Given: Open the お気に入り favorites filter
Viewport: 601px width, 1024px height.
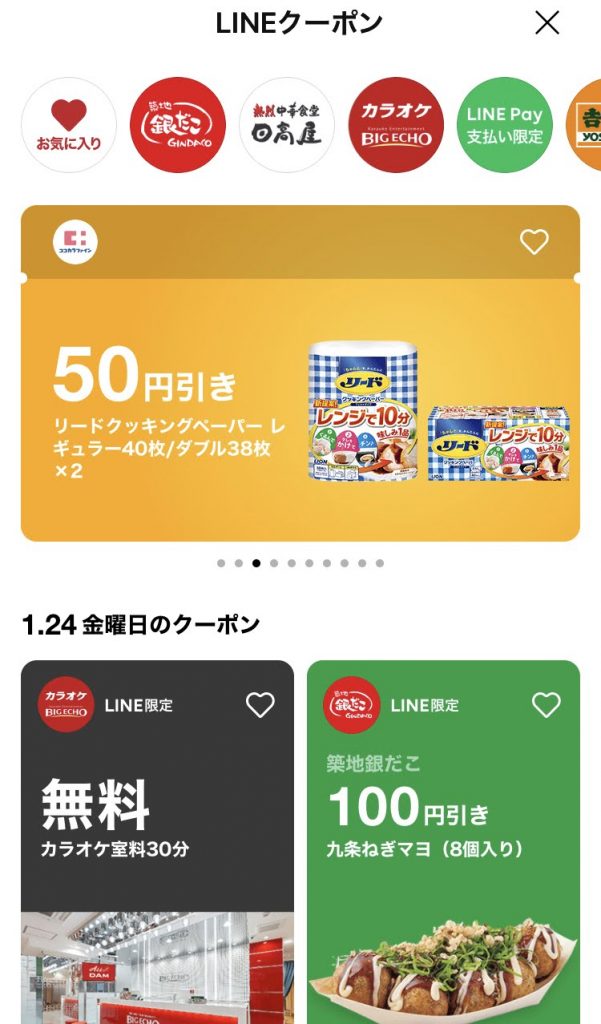Looking at the screenshot, I should pyautogui.click(x=69, y=125).
